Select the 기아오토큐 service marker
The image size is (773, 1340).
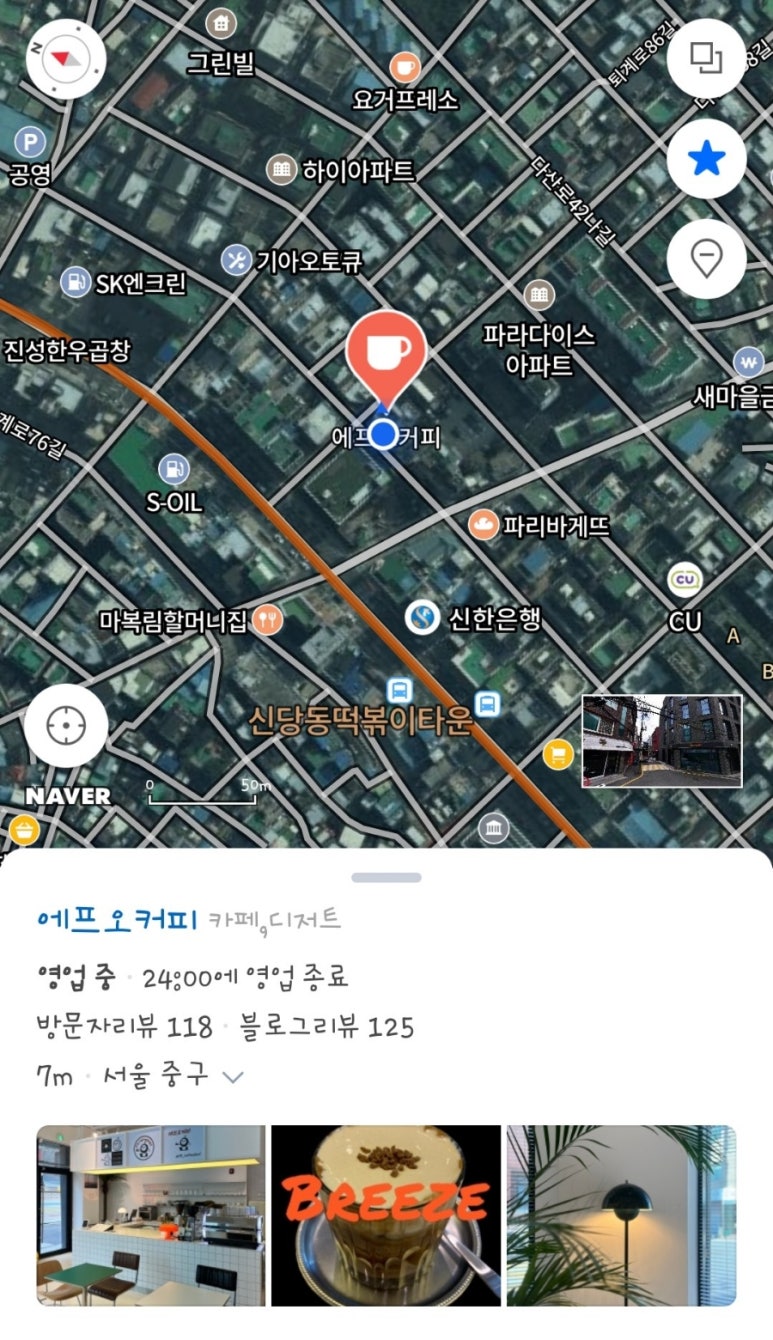(x=237, y=262)
